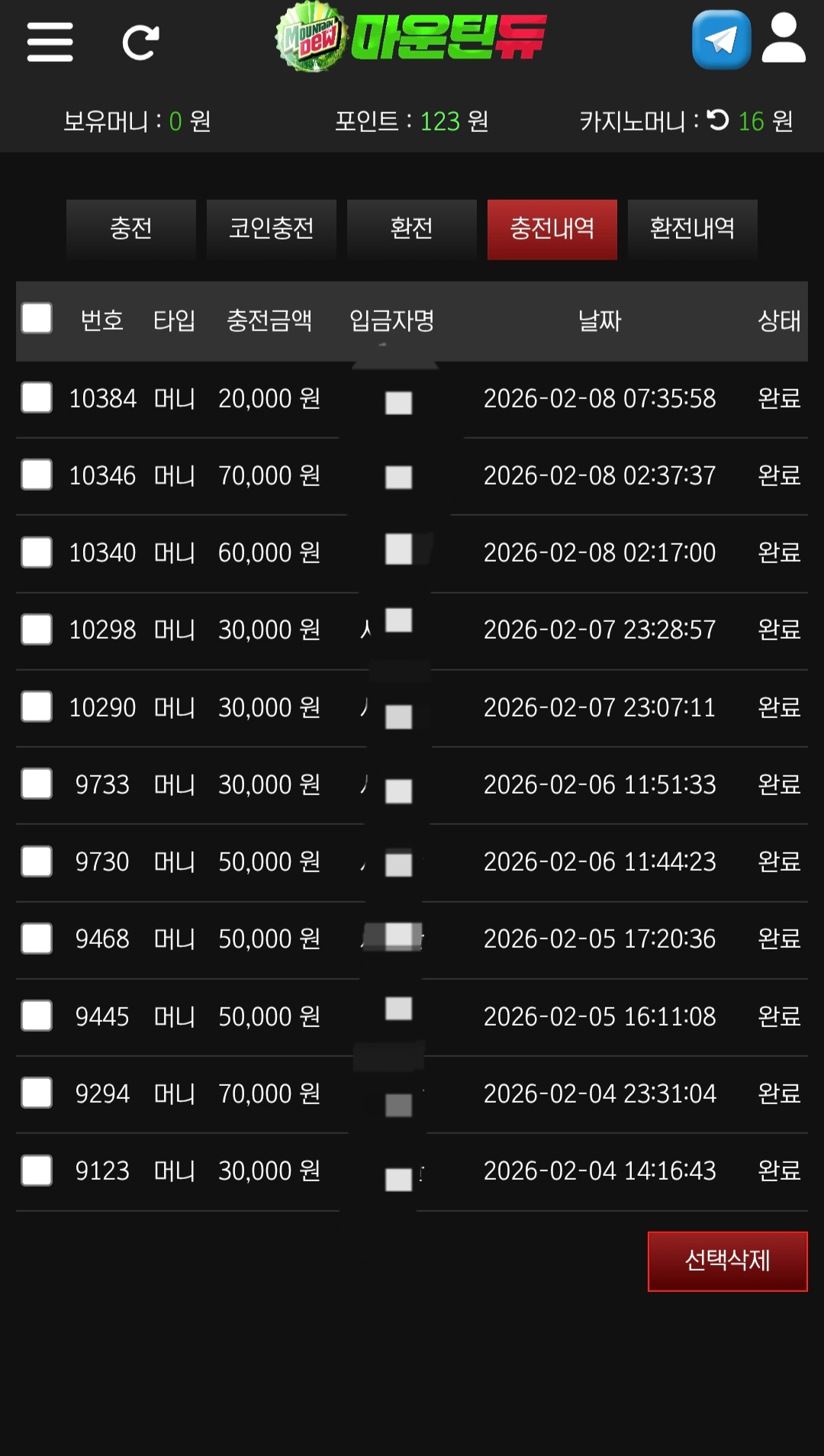Viewport: 824px width, 1456px height.
Task: Open the Telegram contact icon
Action: click(721, 40)
